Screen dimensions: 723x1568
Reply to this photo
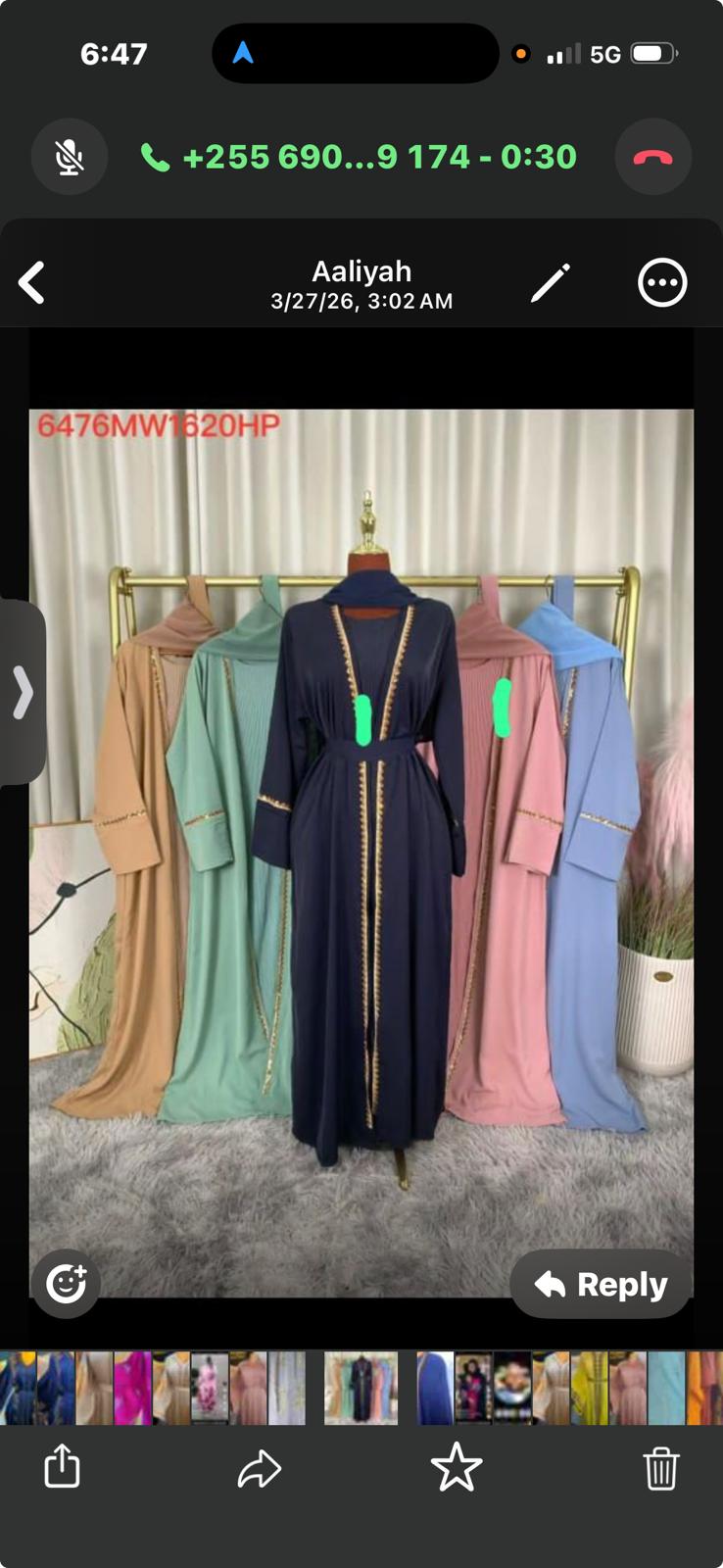tap(601, 1284)
